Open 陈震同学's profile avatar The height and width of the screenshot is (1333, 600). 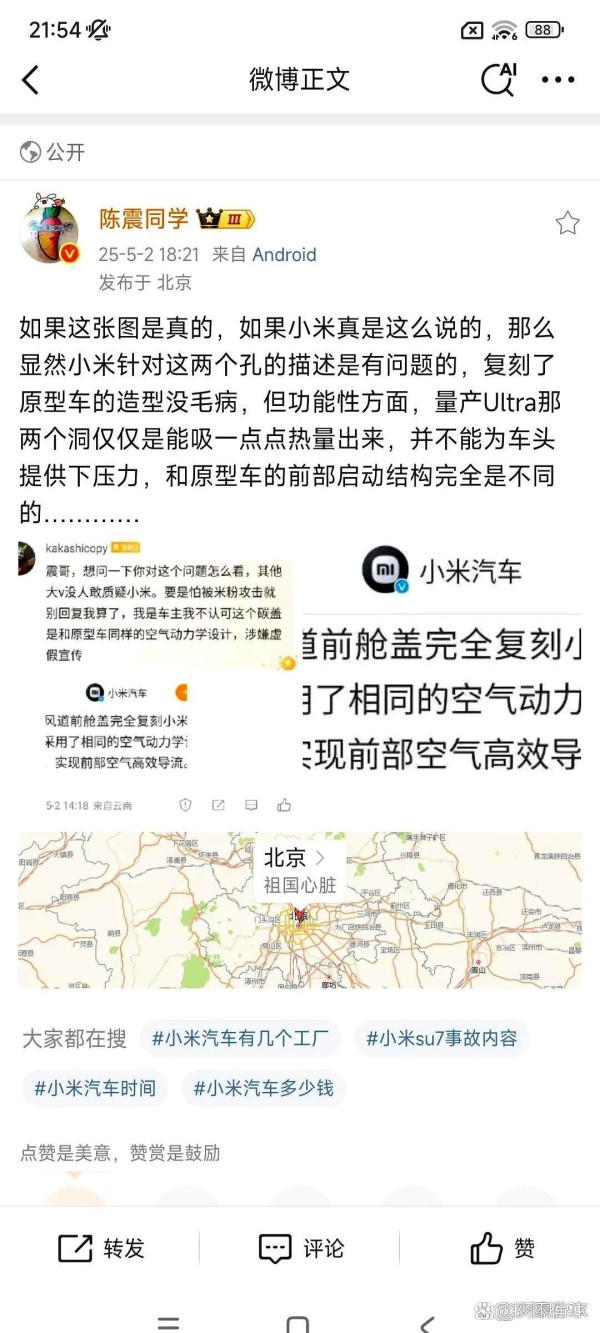coord(49,229)
